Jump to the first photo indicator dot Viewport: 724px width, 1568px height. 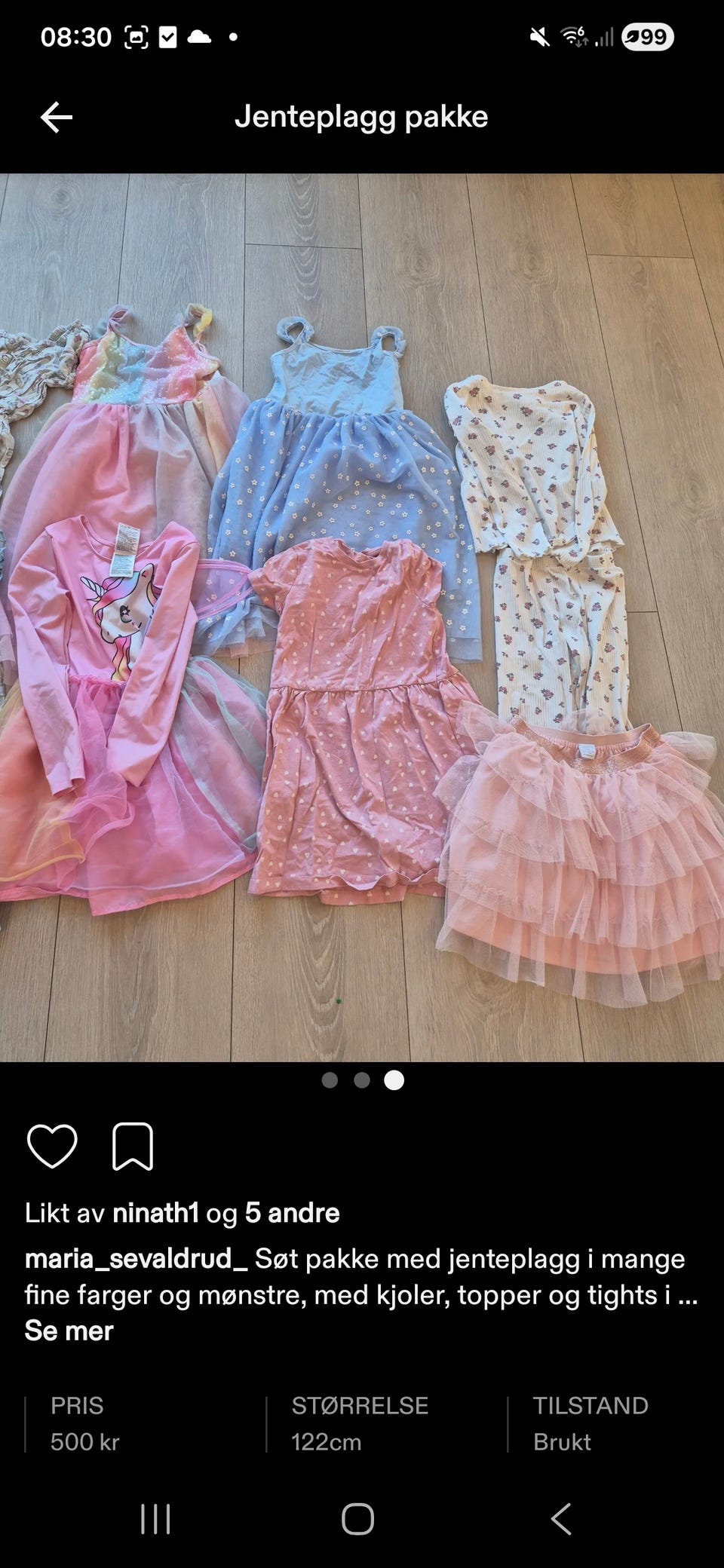point(330,1080)
